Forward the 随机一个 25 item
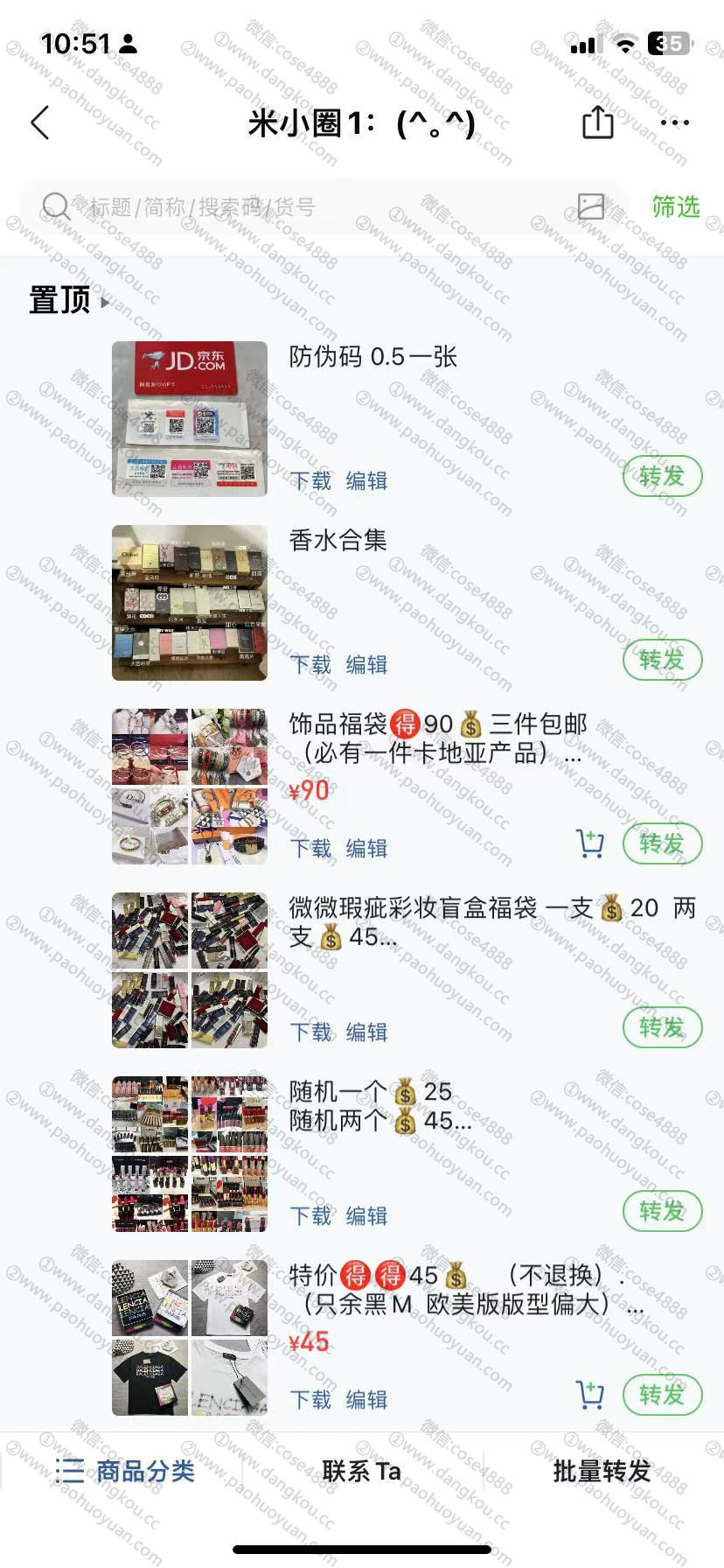 (x=662, y=1212)
